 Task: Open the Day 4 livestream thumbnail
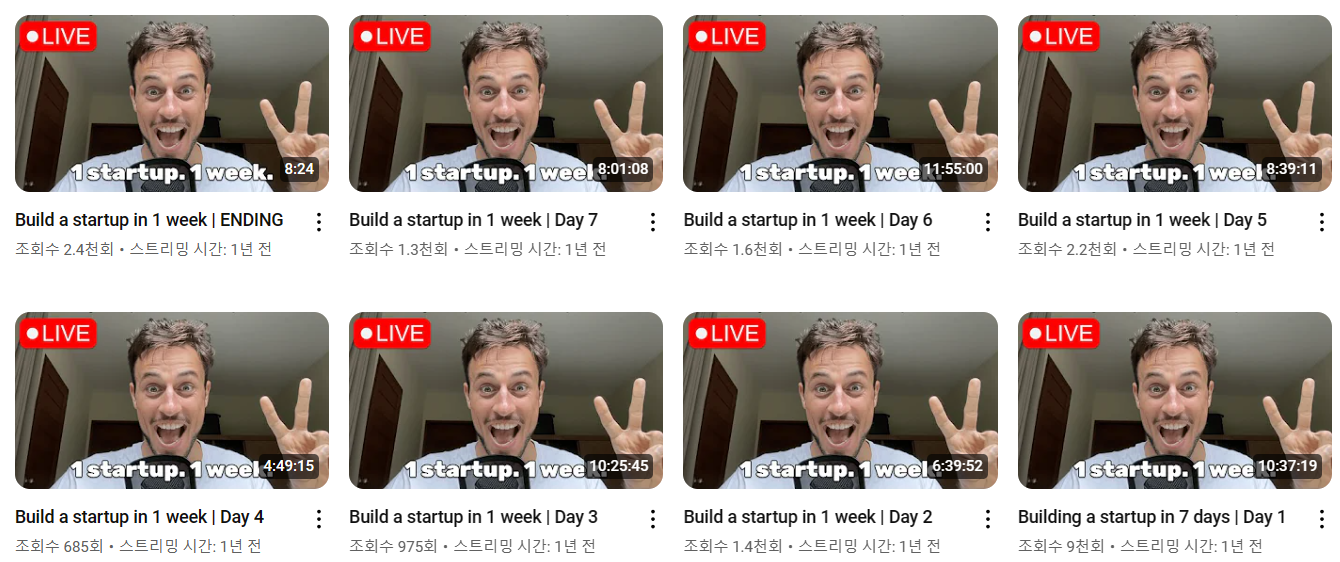click(x=172, y=400)
